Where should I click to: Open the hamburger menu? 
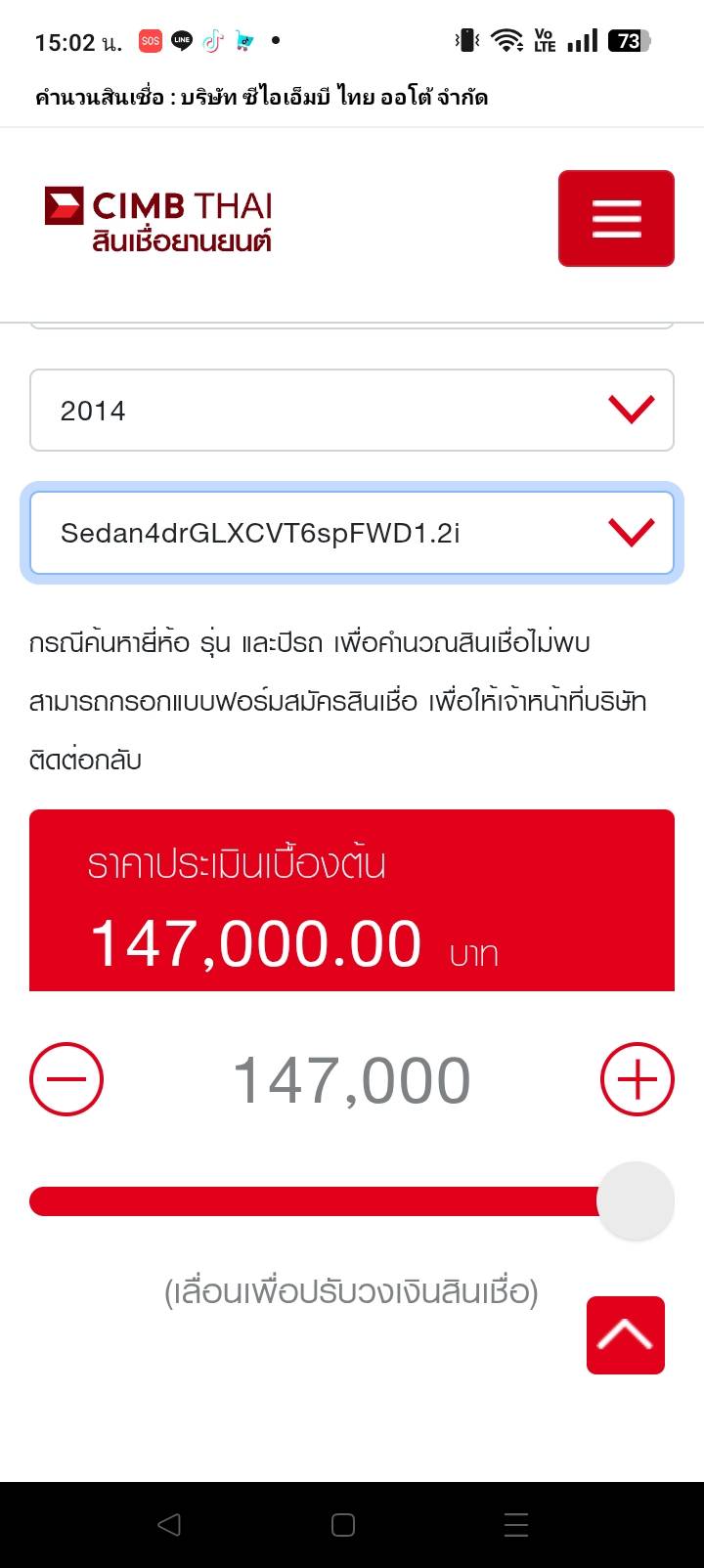616,218
